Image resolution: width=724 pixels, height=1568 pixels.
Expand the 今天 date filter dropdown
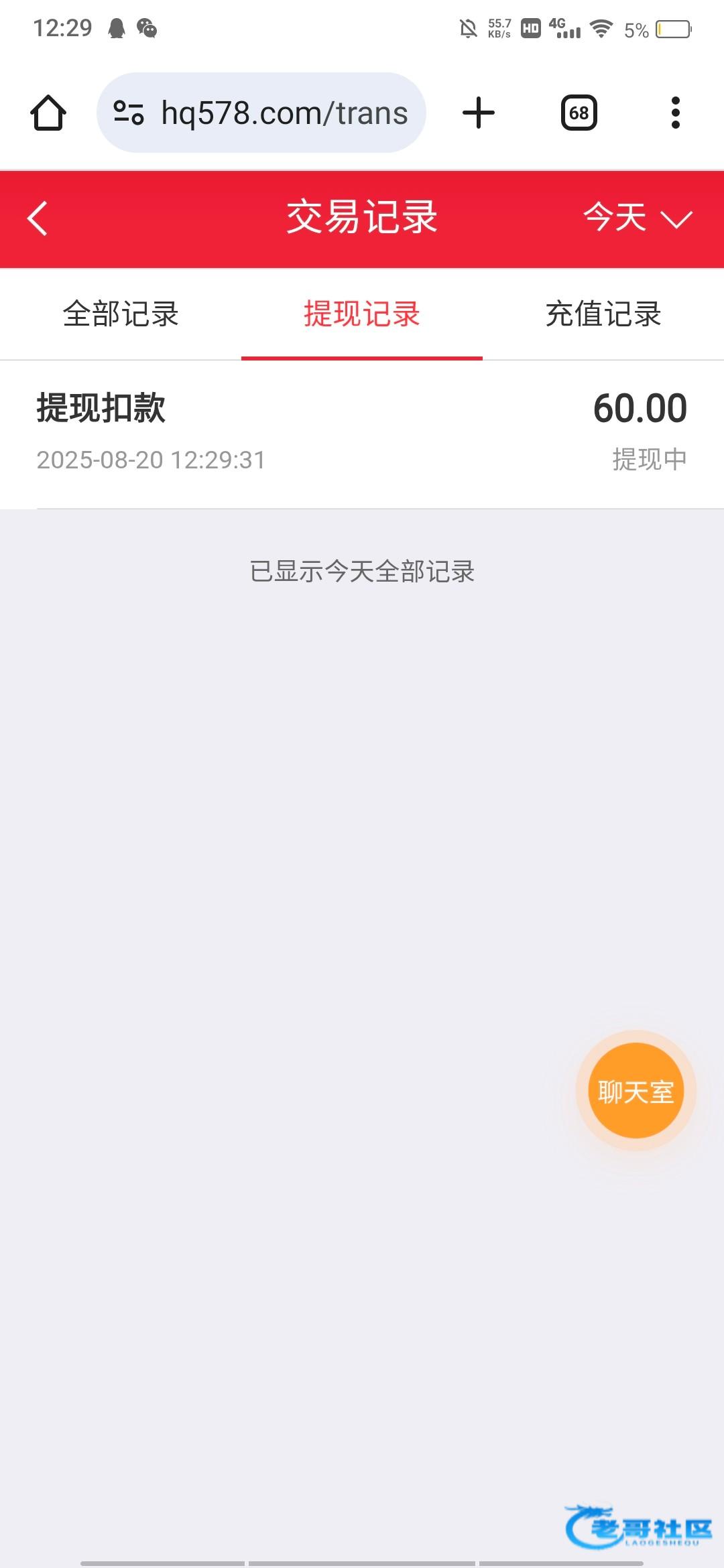coord(637,218)
